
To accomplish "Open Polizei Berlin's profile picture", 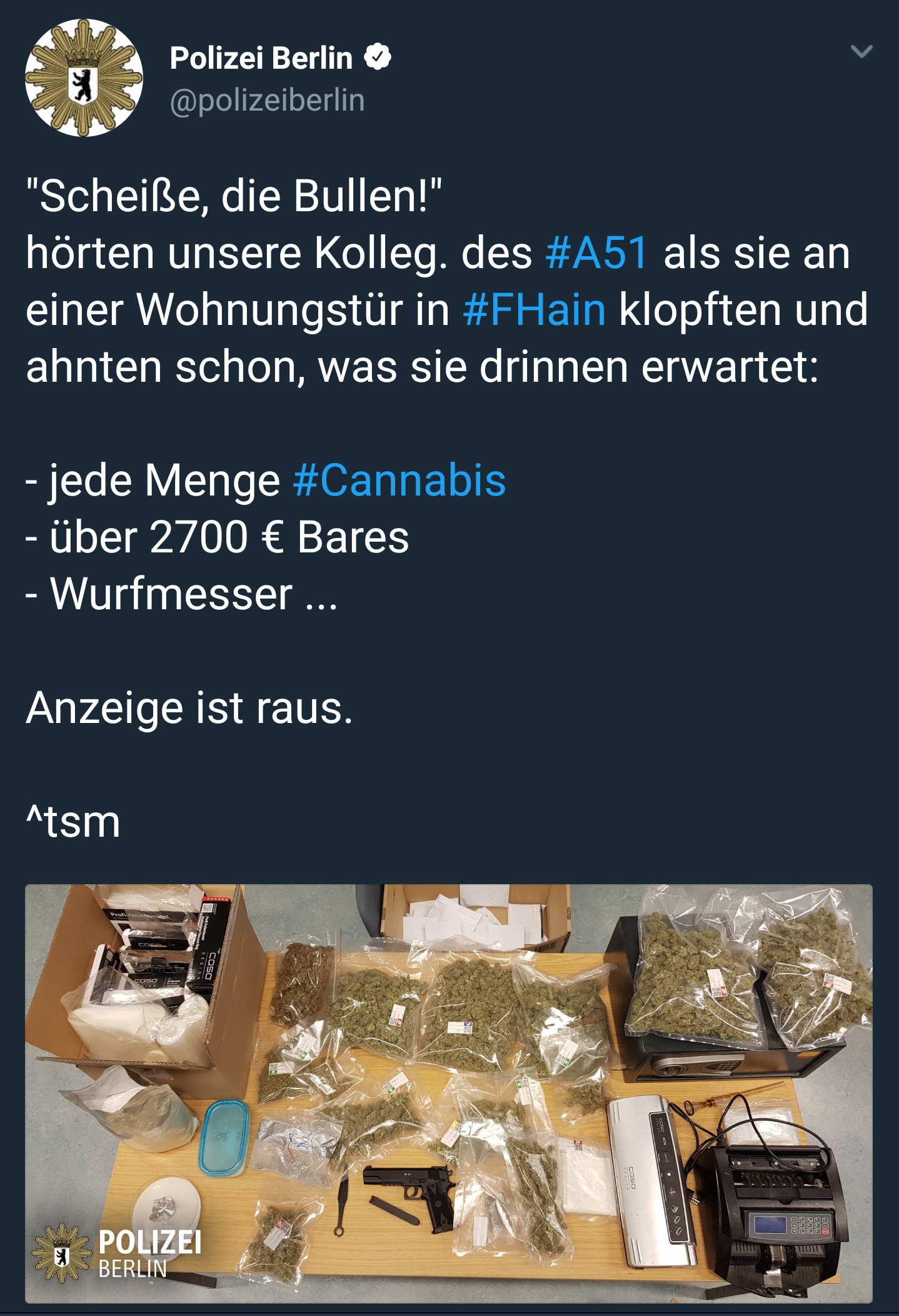I will point(84,78).
